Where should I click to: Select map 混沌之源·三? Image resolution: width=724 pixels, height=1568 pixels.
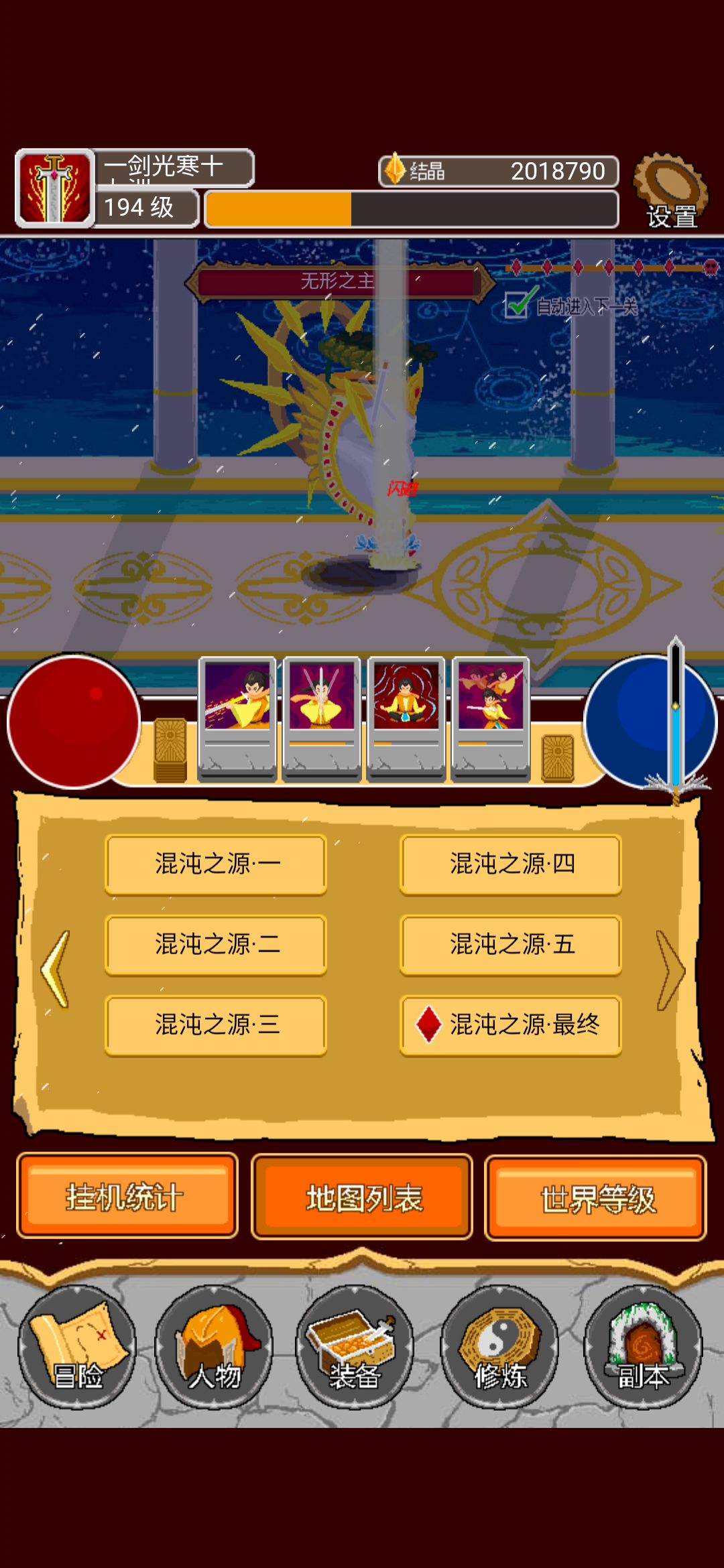216,1025
